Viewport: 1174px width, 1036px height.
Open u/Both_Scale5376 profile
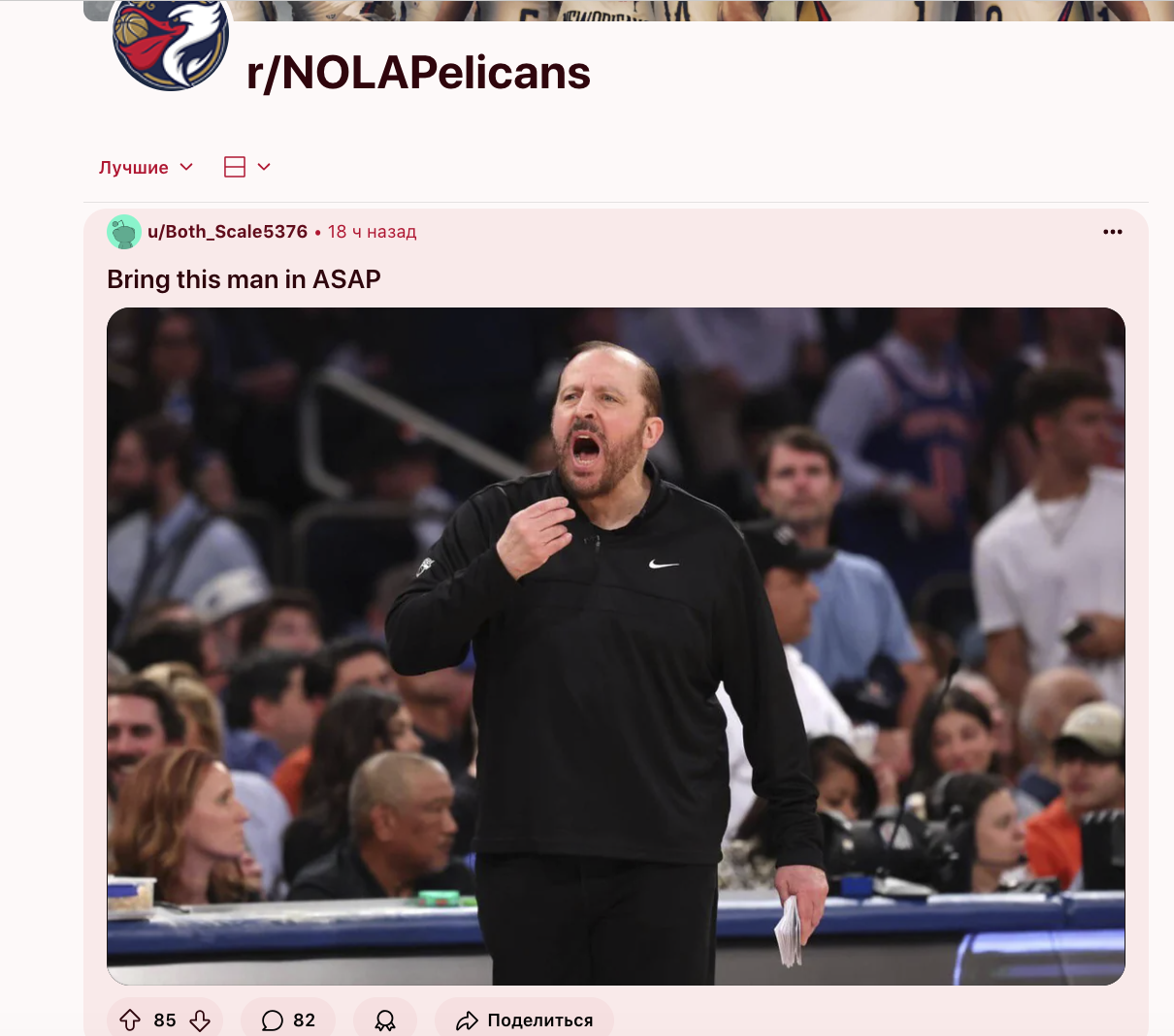(226, 232)
